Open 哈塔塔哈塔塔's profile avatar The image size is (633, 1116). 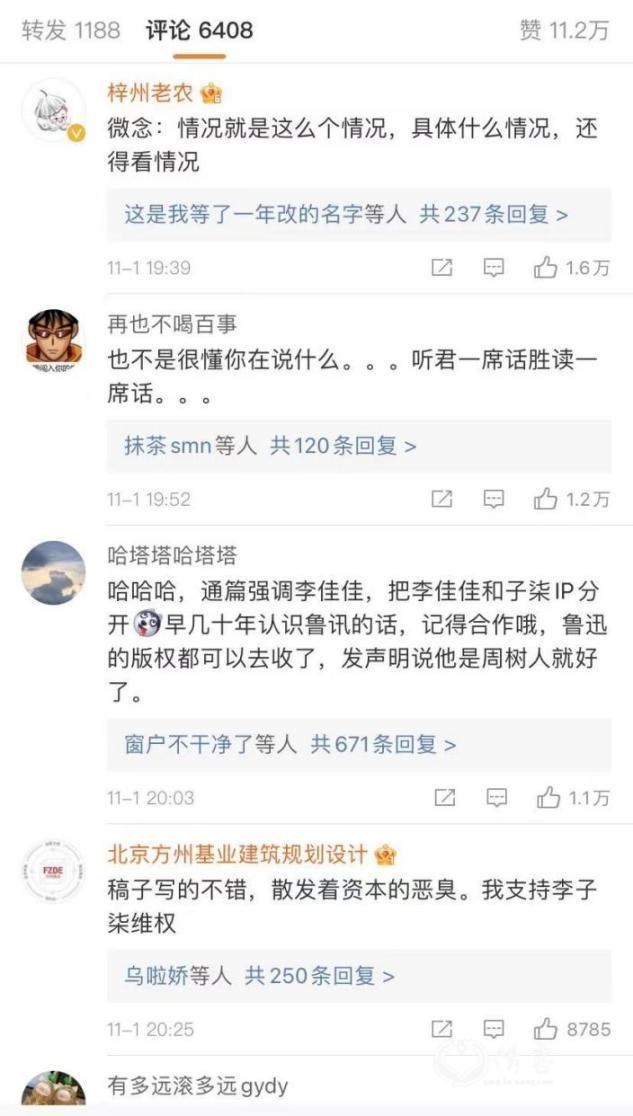[x=53, y=573]
